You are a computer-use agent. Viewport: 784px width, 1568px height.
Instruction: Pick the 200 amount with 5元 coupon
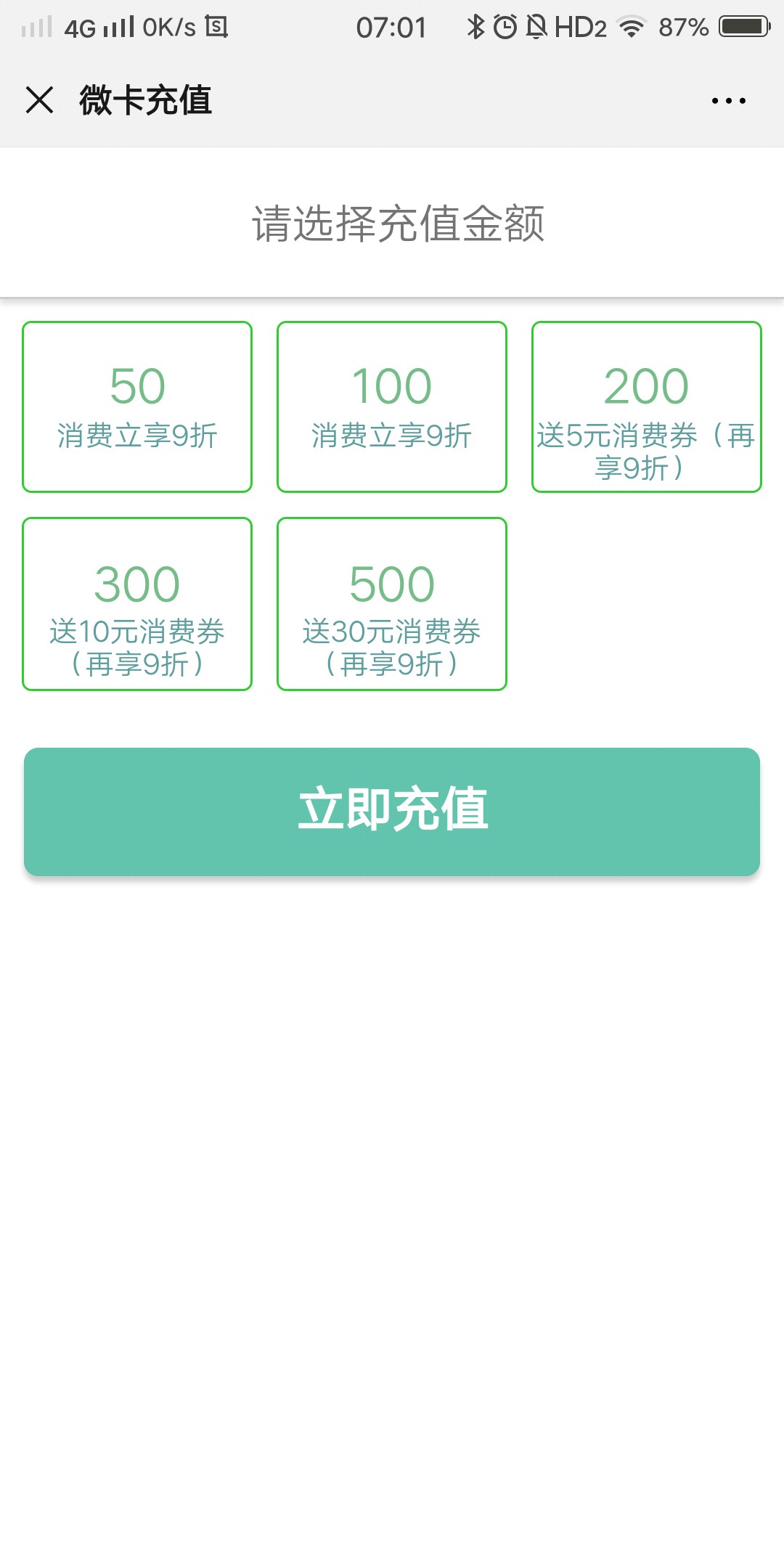[647, 407]
